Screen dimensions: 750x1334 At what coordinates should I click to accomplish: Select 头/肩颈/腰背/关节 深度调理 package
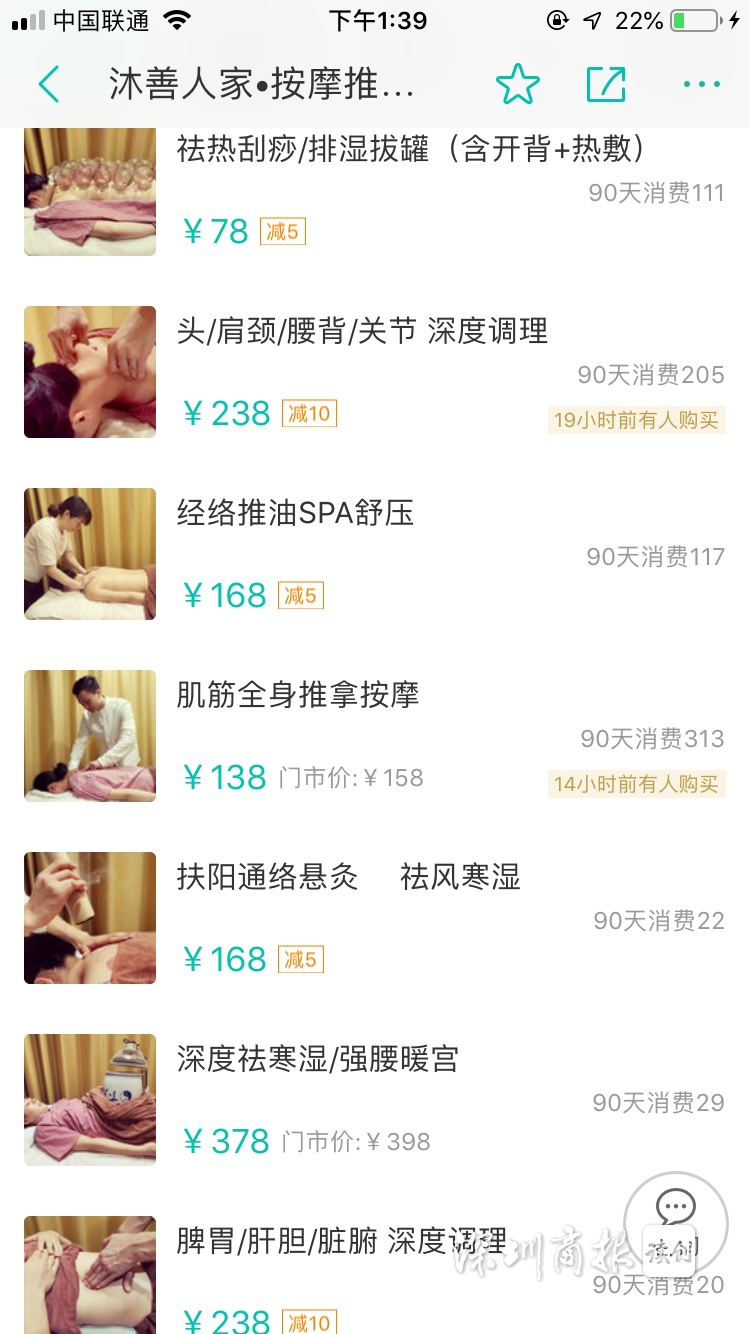coord(362,331)
